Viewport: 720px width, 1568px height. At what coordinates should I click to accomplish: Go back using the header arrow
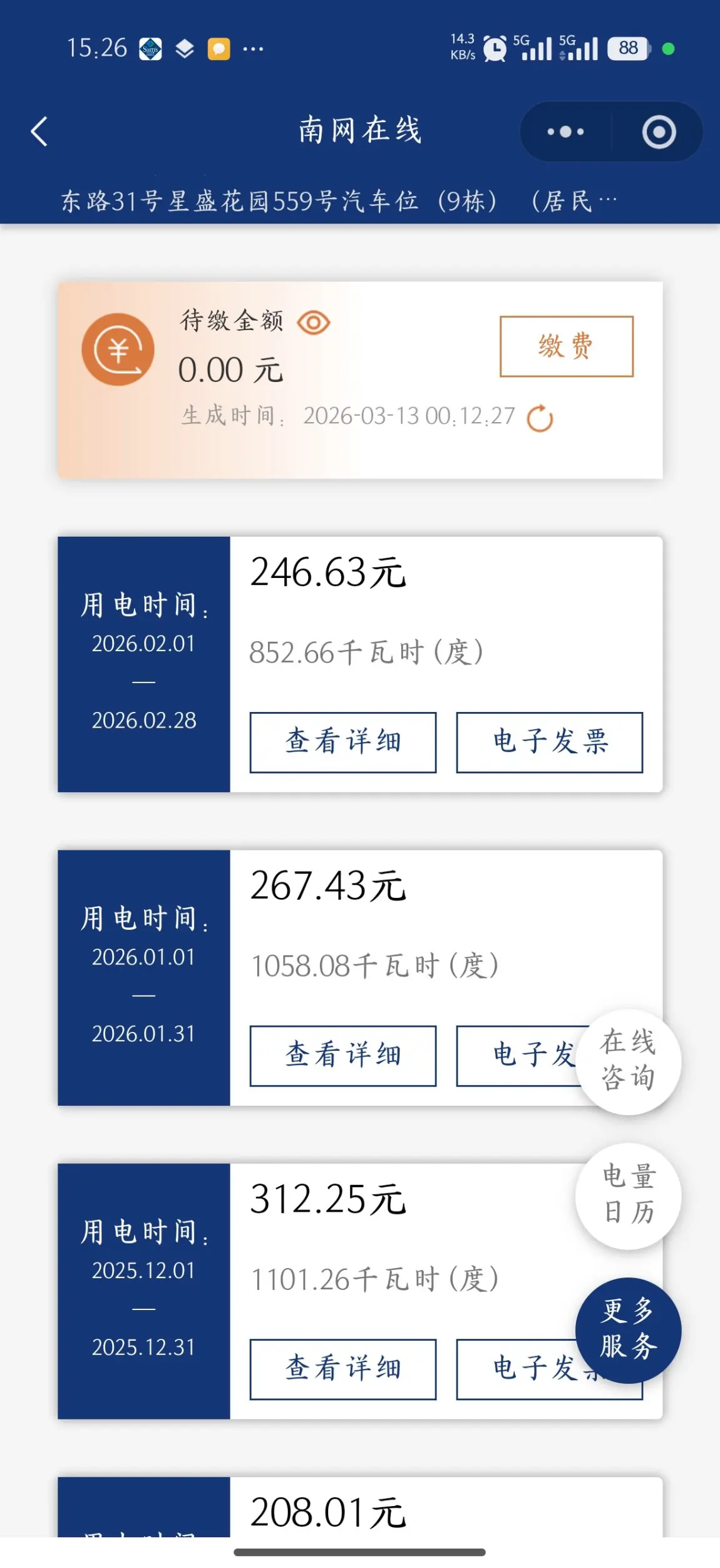(x=39, y=132)
